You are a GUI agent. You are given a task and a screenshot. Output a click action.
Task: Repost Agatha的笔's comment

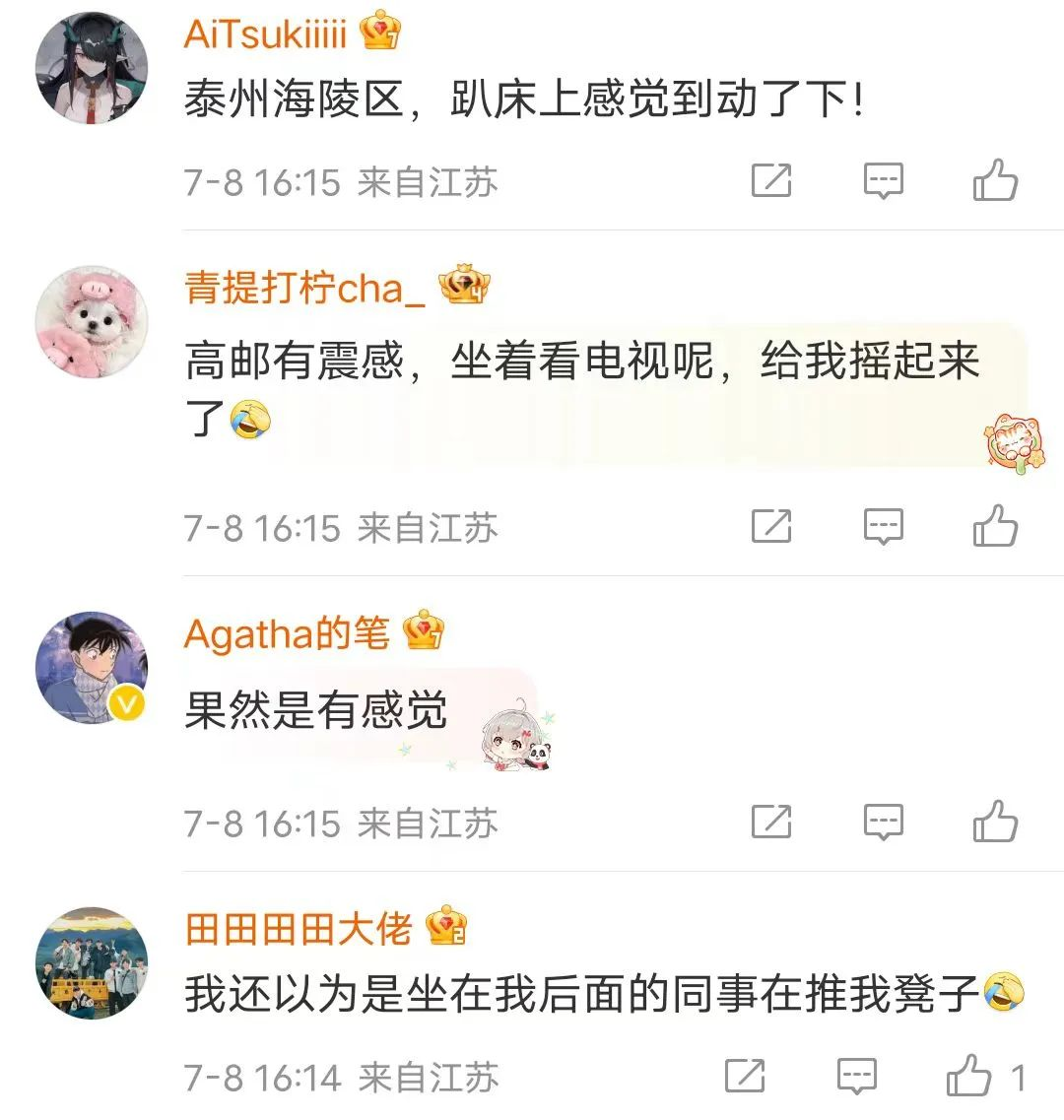[771, 822]
